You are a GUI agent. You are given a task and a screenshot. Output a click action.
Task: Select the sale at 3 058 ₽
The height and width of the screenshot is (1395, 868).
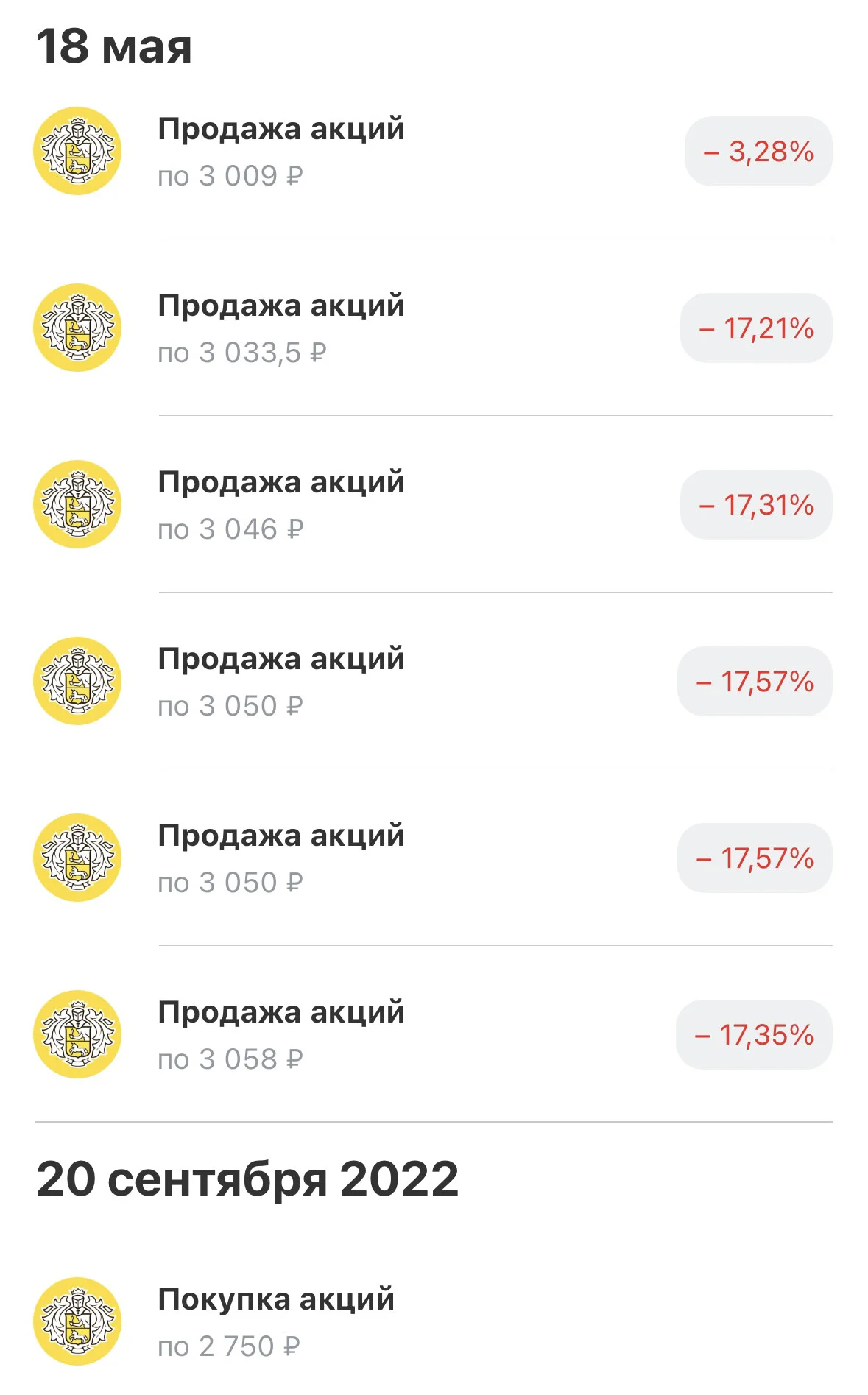434,1034
